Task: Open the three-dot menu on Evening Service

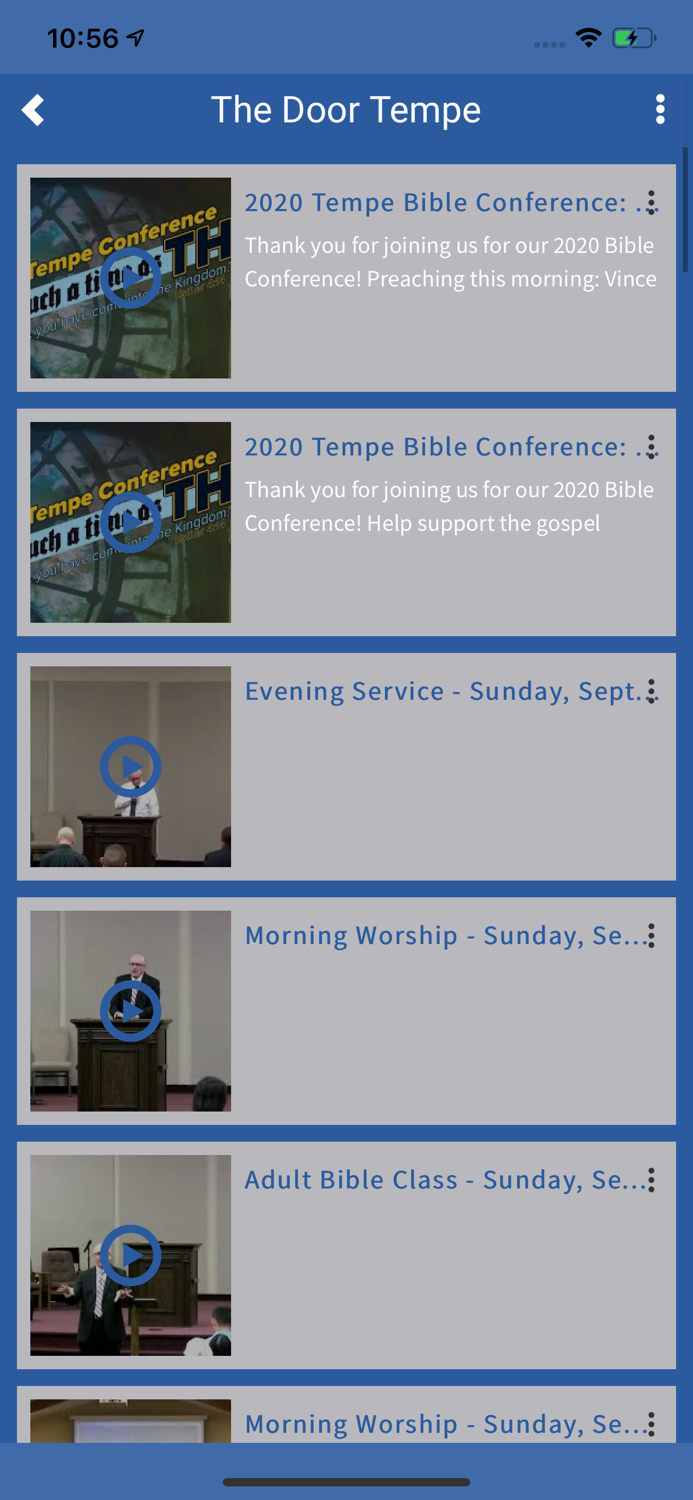Action: click(x=652, y=691)
